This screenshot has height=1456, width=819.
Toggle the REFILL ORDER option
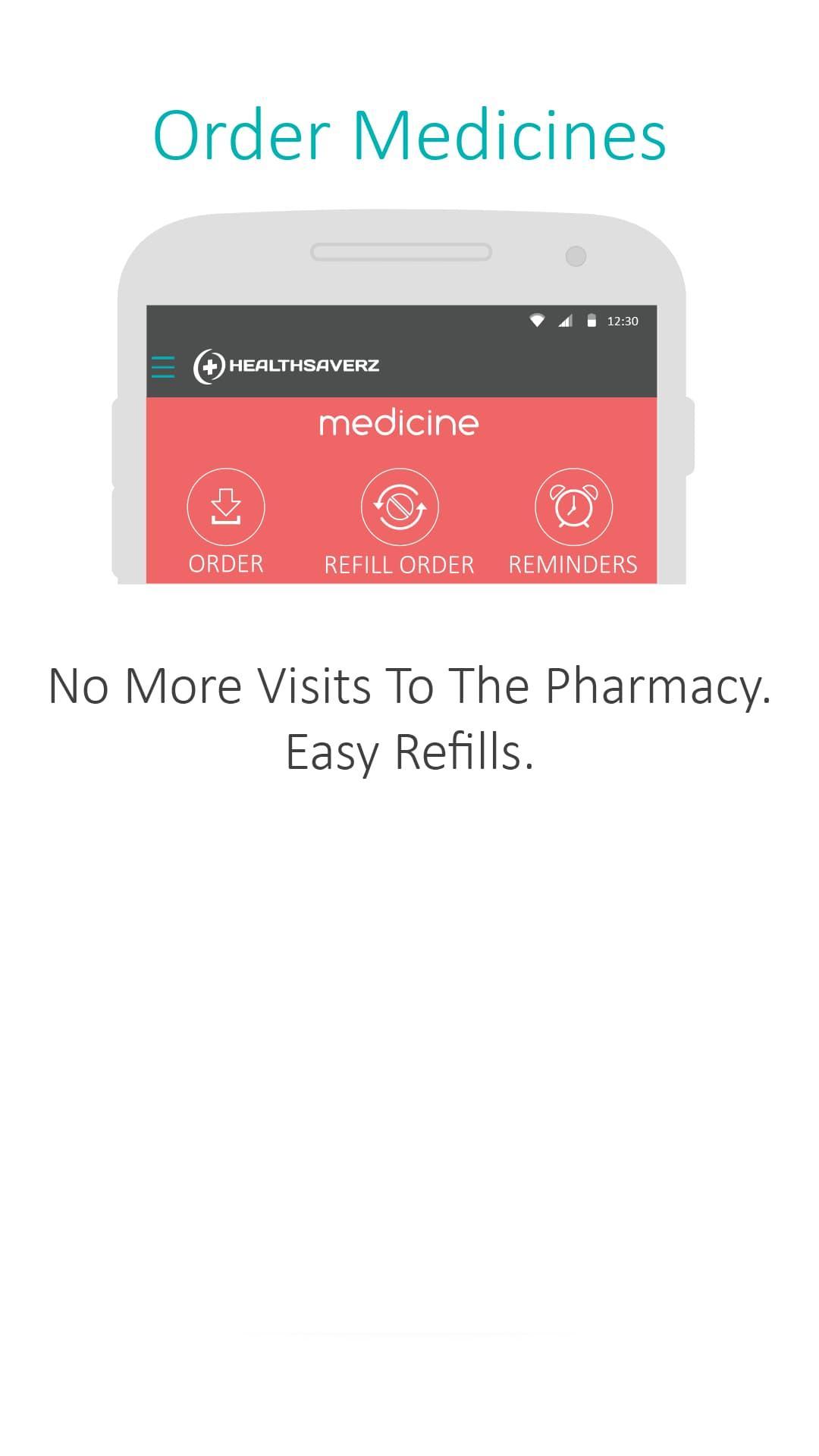(x=398, y=563)
